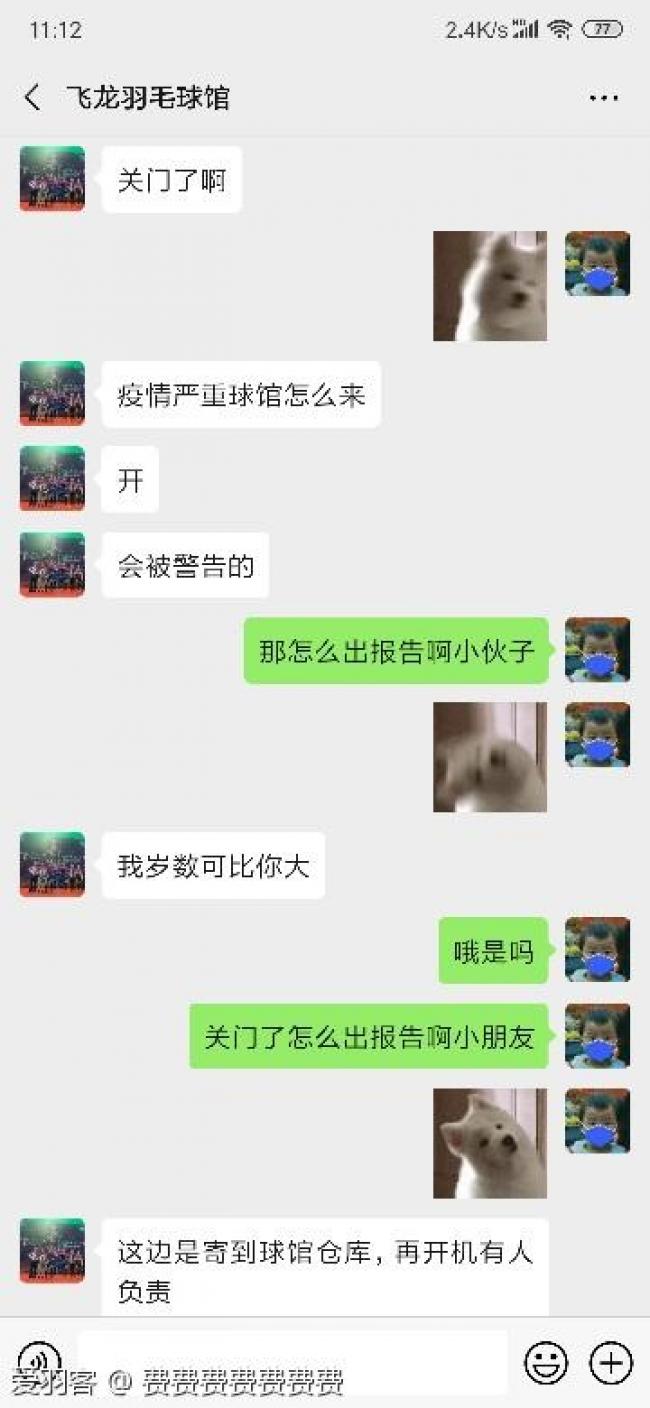Open the emoji sticker panel

[546, 1362]
